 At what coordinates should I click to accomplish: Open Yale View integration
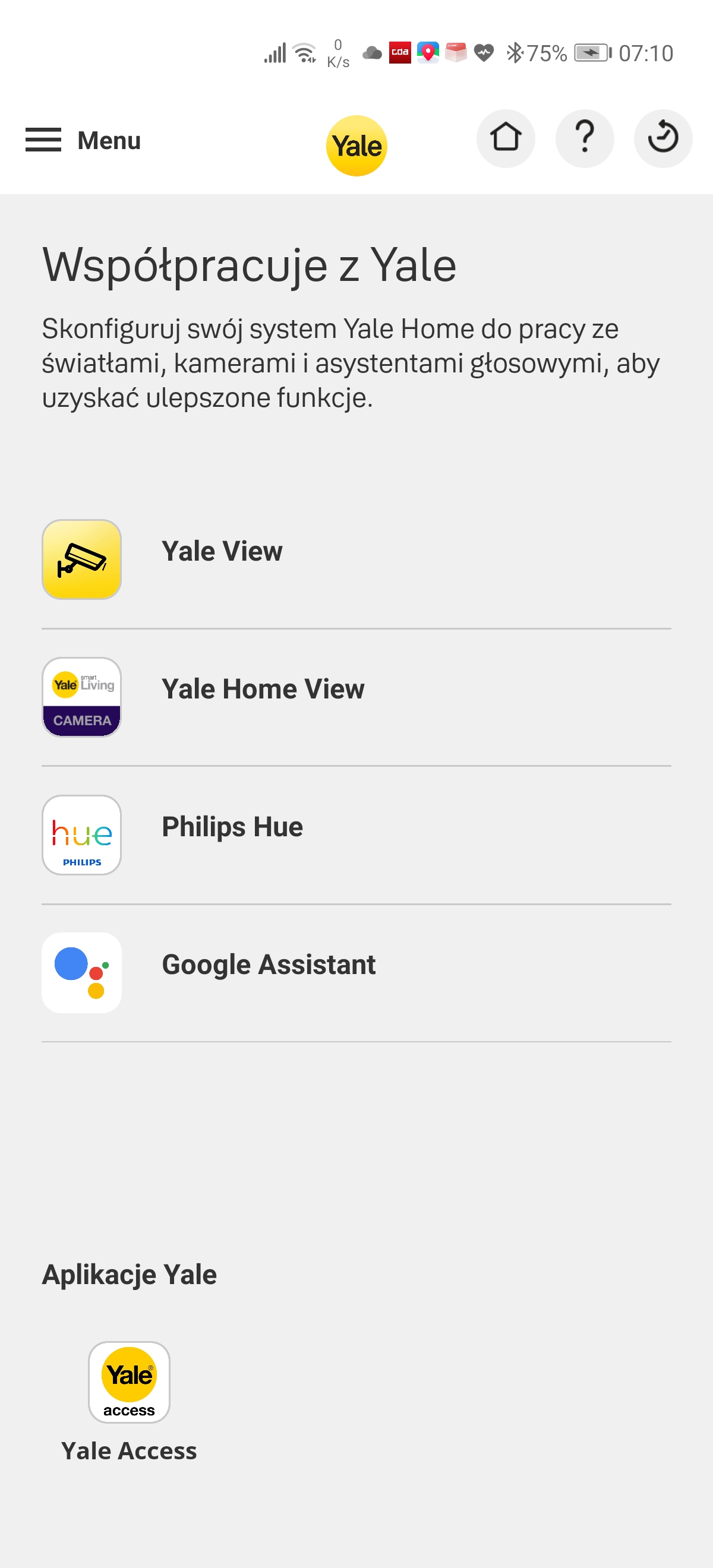[x=222, y=552]
